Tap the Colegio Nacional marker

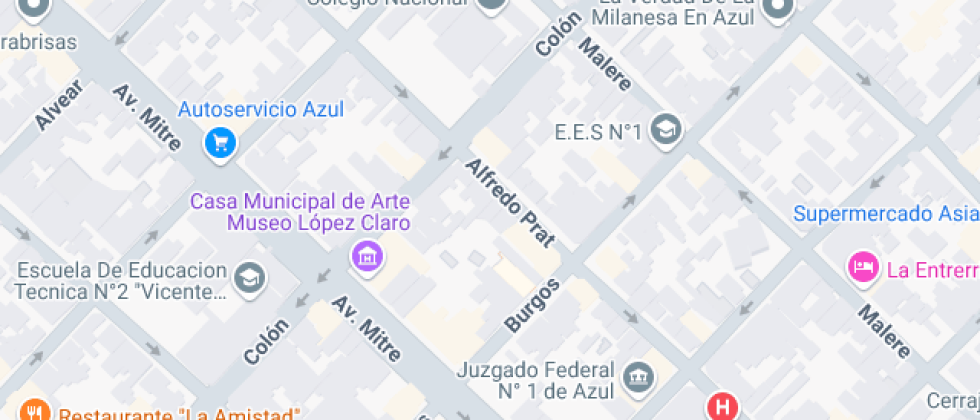[490, 4]
